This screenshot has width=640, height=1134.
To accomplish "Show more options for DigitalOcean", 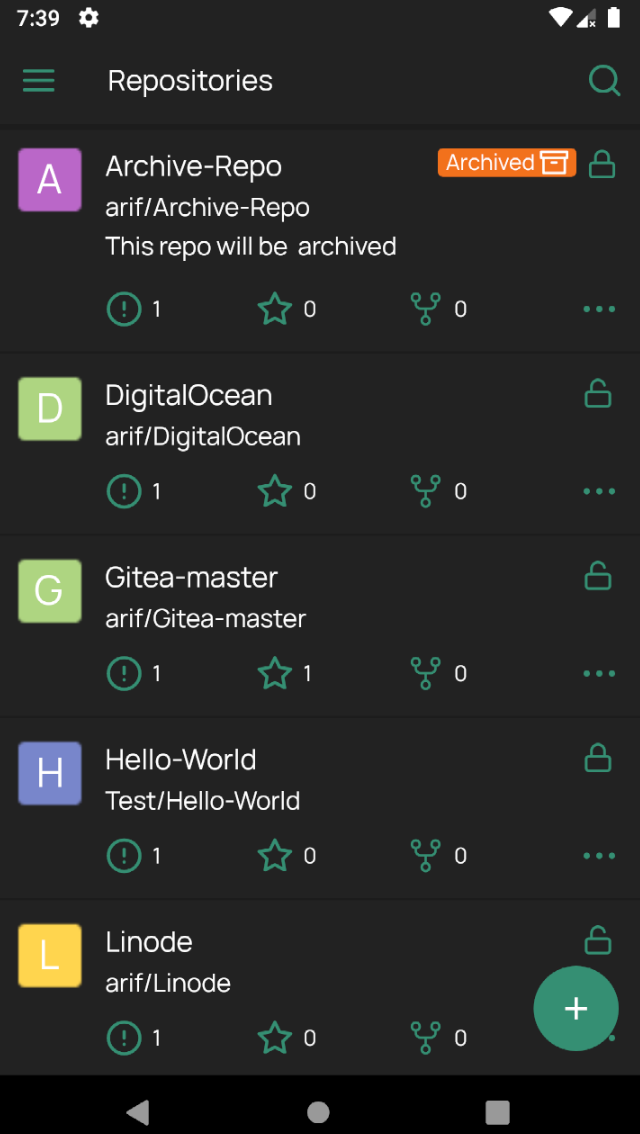I will pos(599,492).
